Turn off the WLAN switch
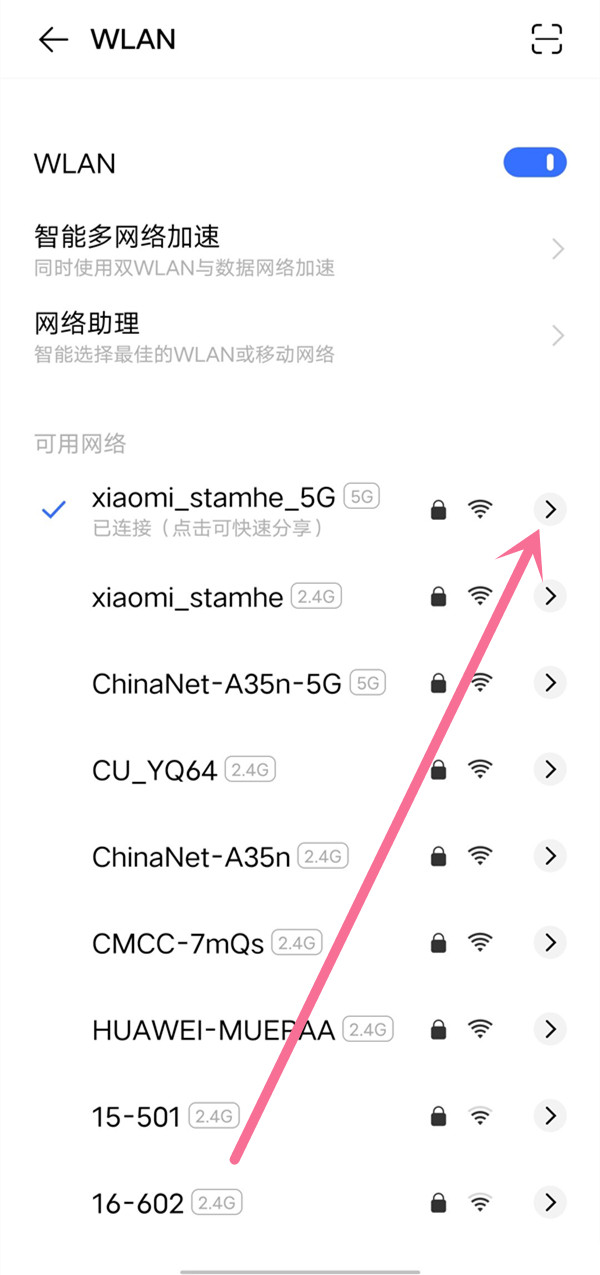Image resolution: width=600 pixels, height=1275 pixels. coord(535,163)
